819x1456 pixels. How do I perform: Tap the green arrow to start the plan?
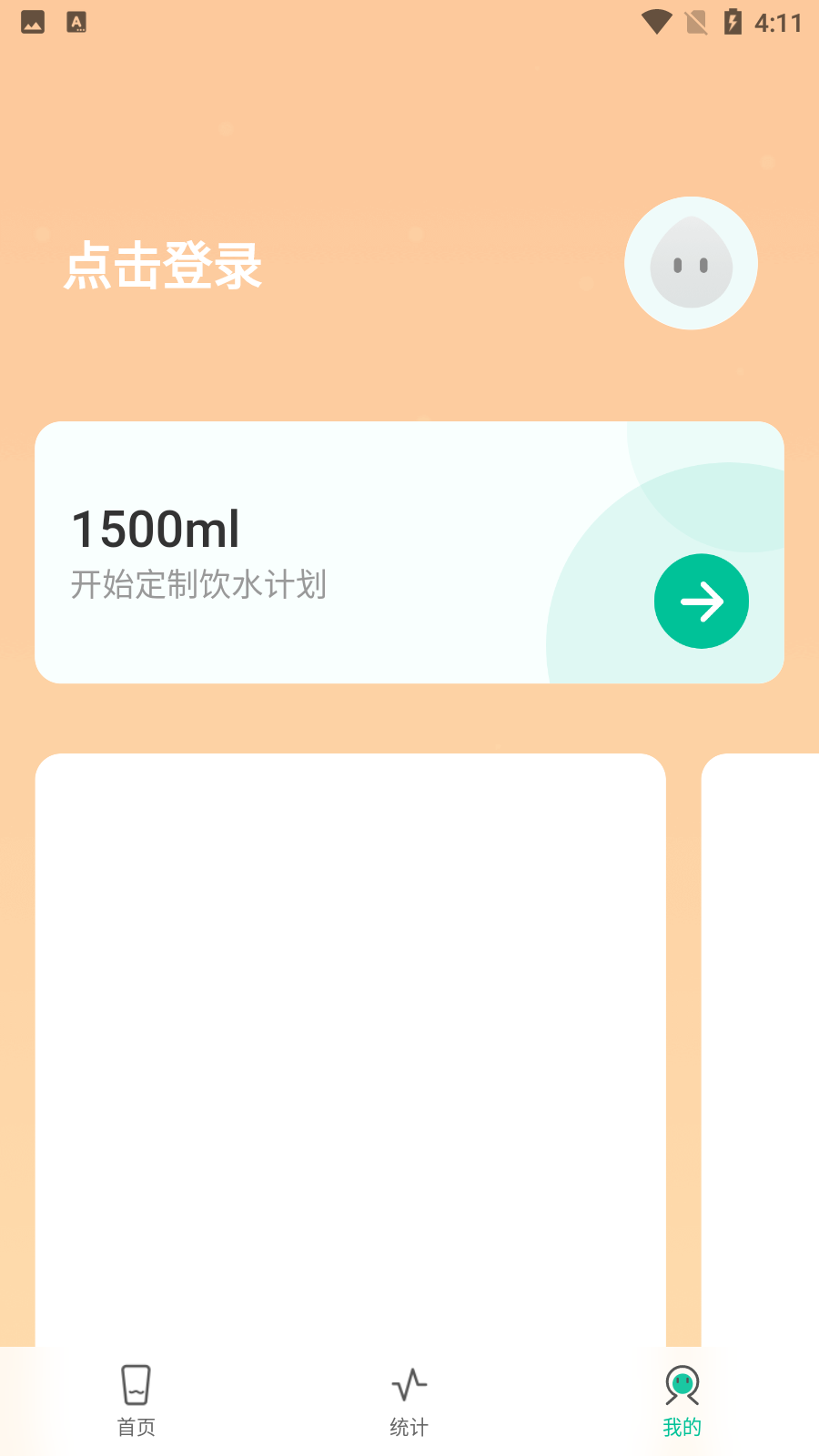tap(702, 602)
